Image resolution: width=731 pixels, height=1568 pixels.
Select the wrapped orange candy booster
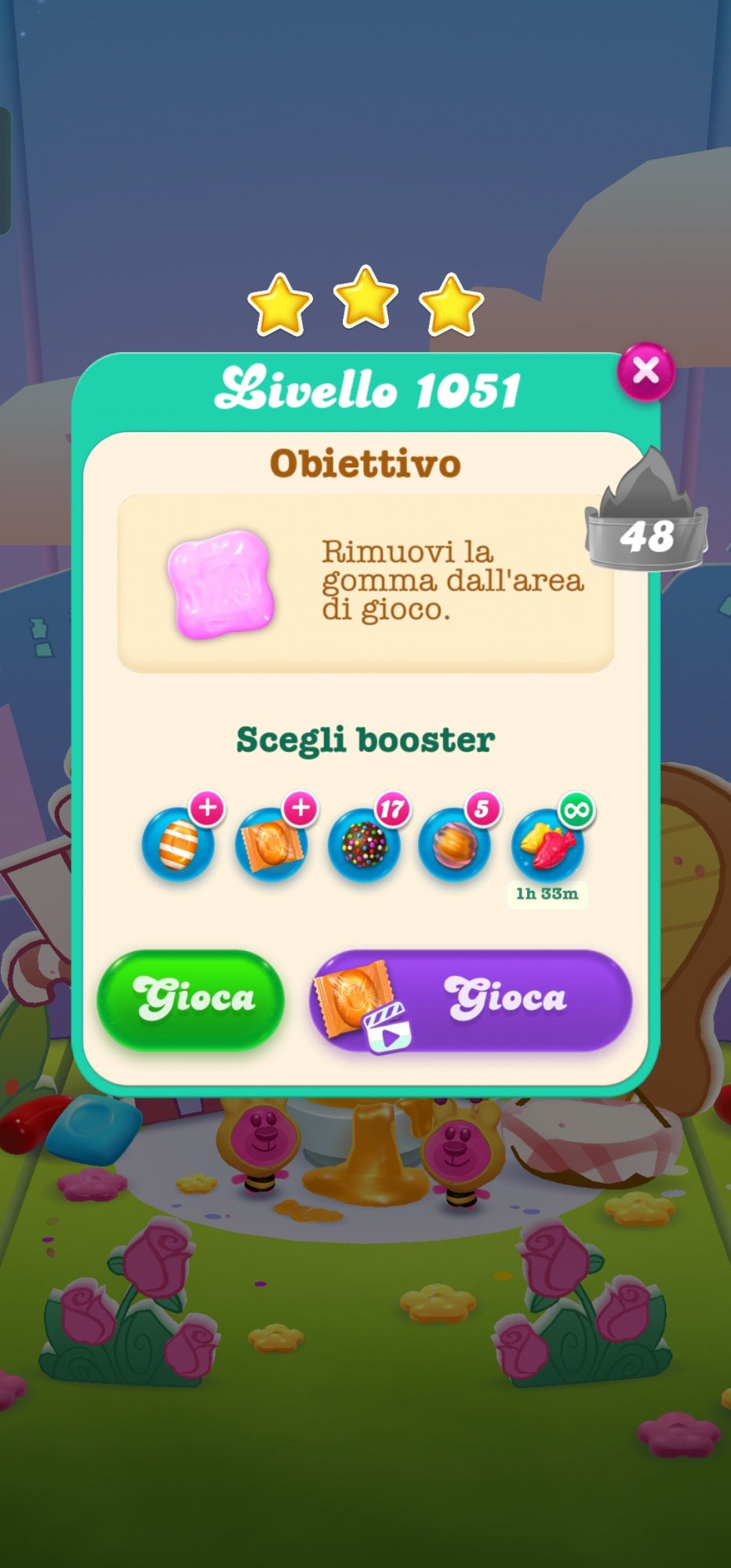click(x=271, y=845)
